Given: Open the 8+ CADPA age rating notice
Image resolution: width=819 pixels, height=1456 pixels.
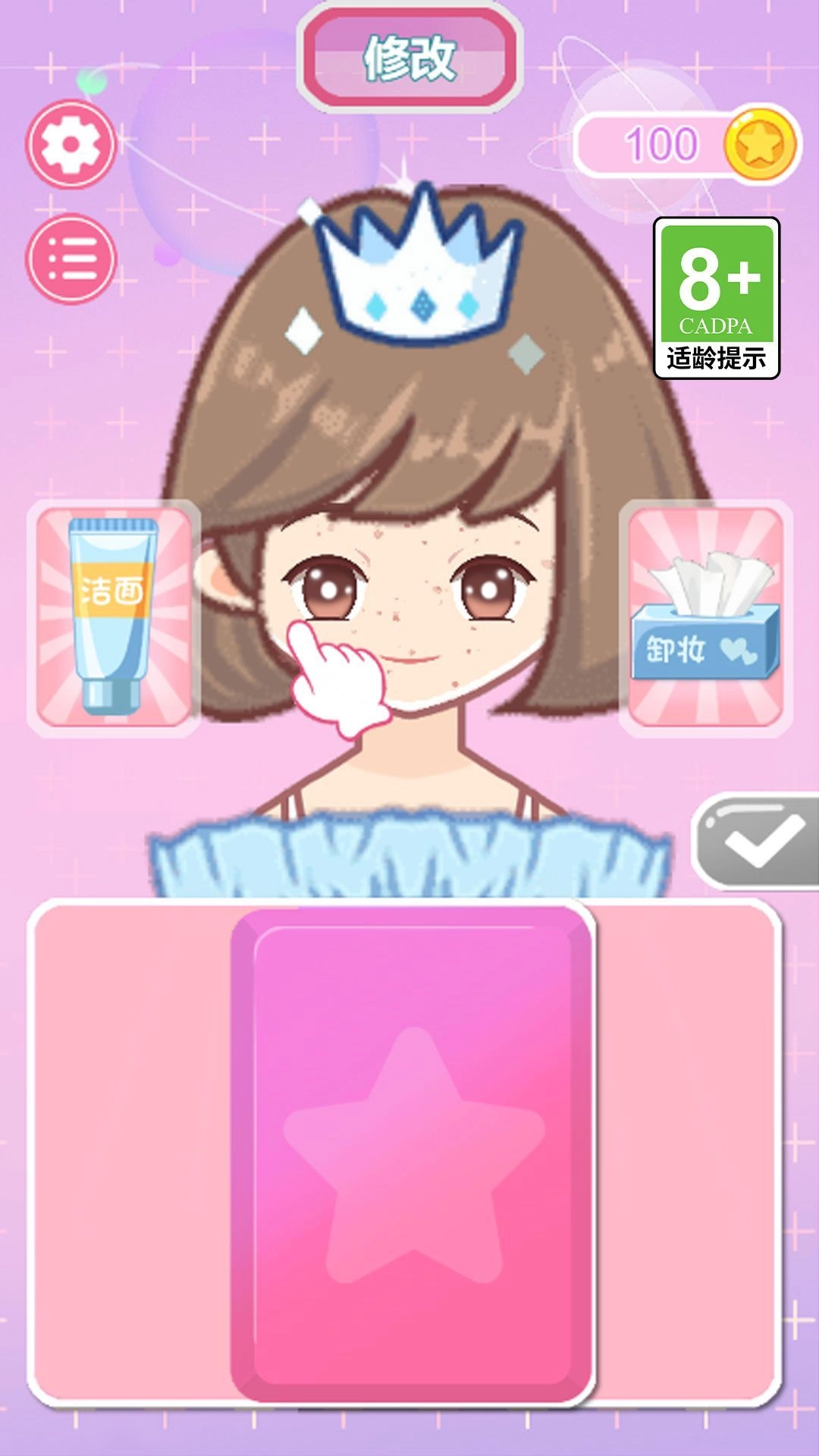Looking at the screenshot, I should tap(717, 298).
